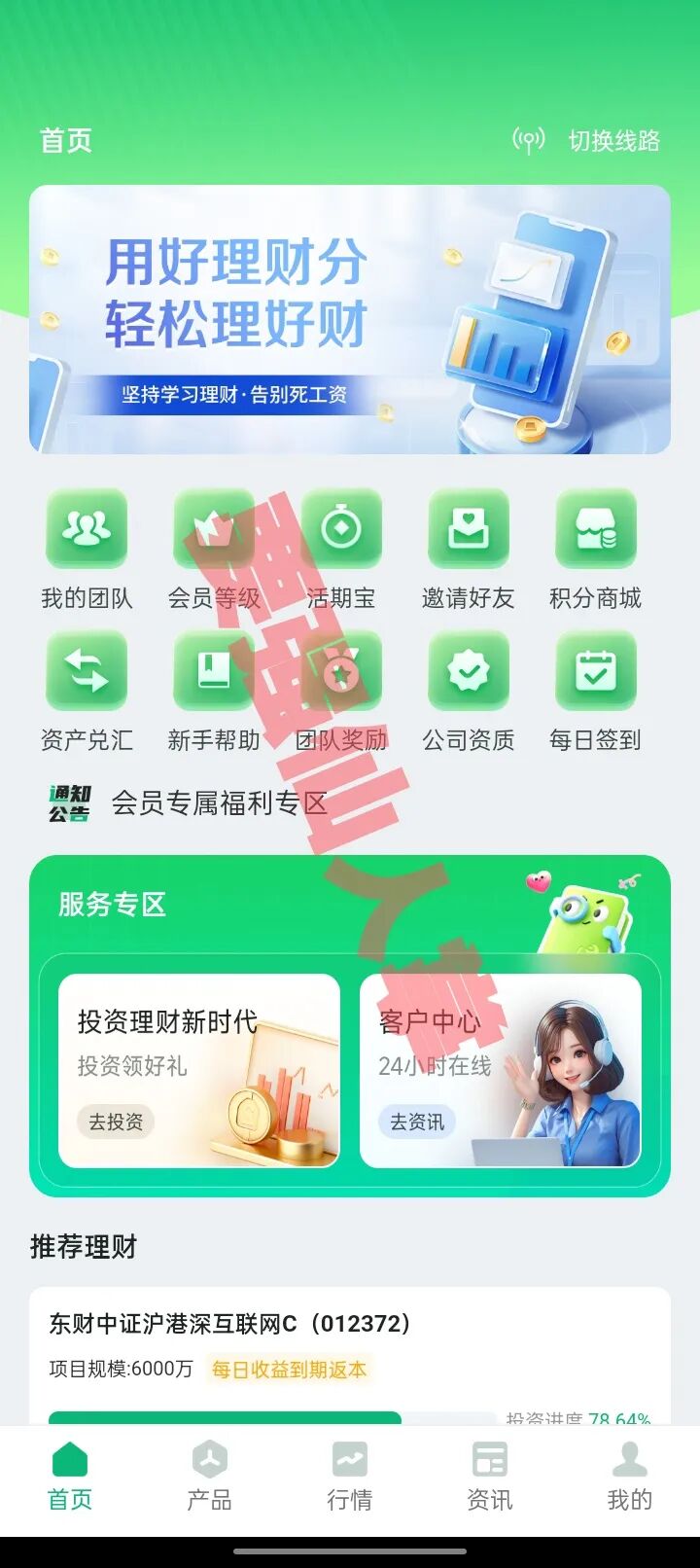Switch to the 我的 tab

coord(629,1477)
